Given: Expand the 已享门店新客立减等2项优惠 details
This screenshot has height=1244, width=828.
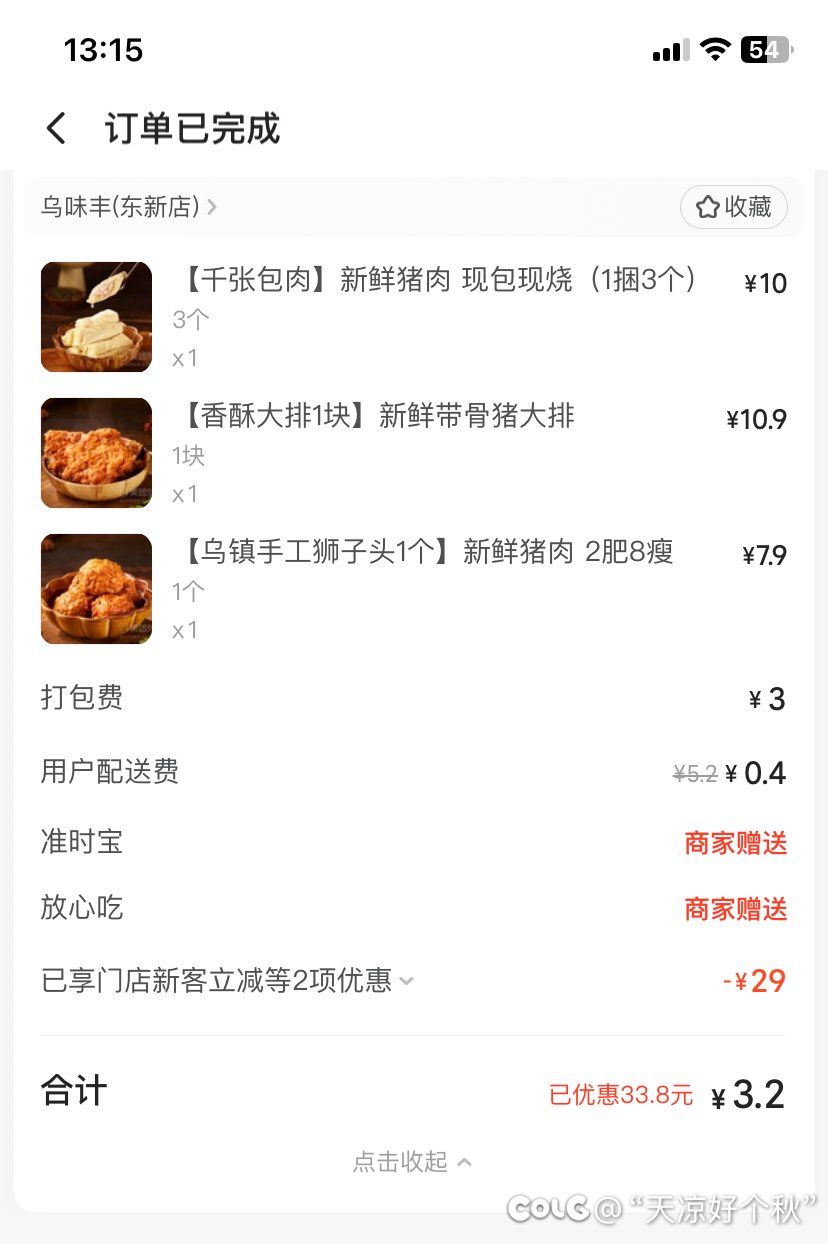Looking at the screenshot, I should click(228, 981).
